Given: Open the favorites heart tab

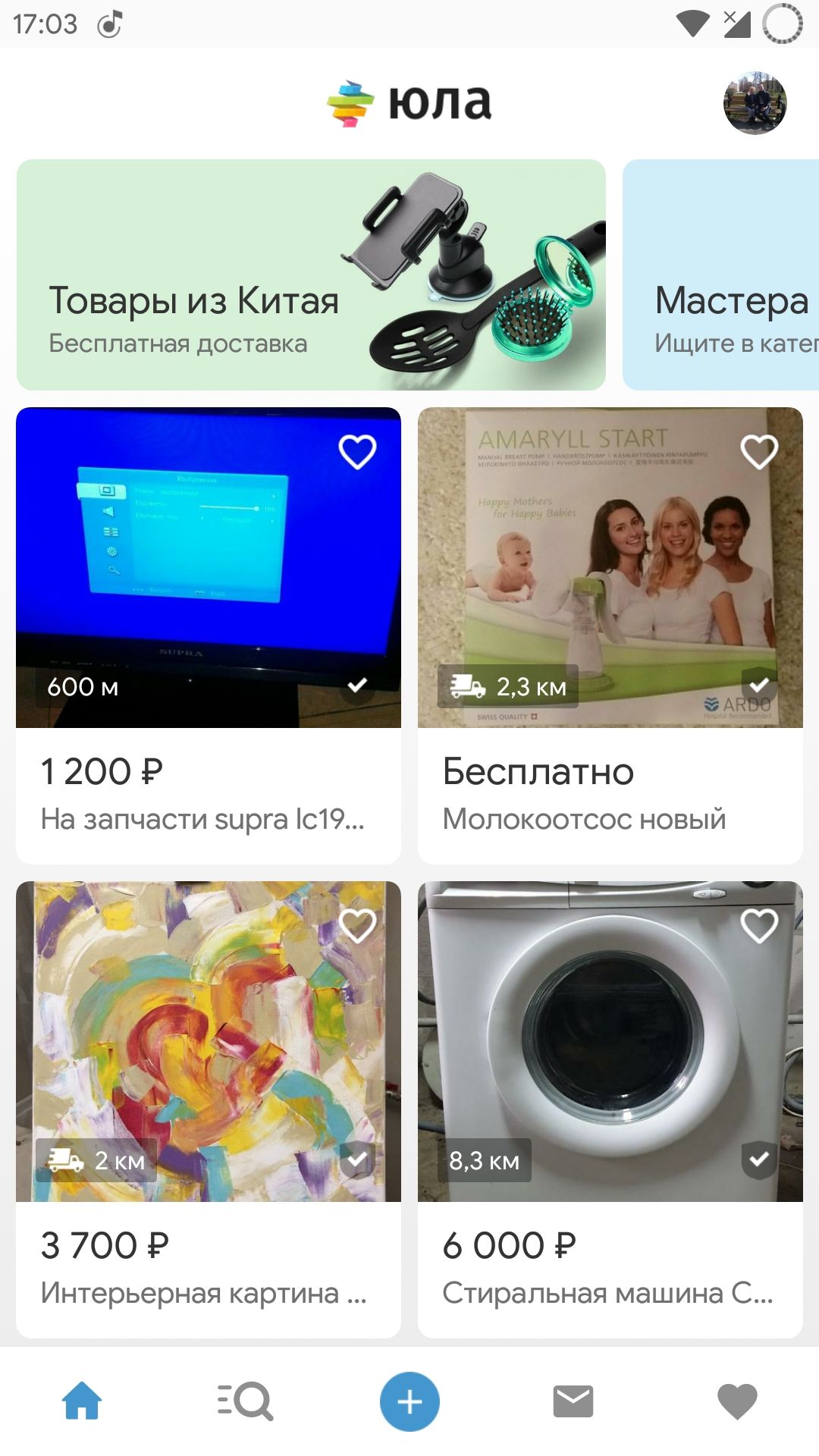Looking at the screenshot, I should pos(737,1401).
